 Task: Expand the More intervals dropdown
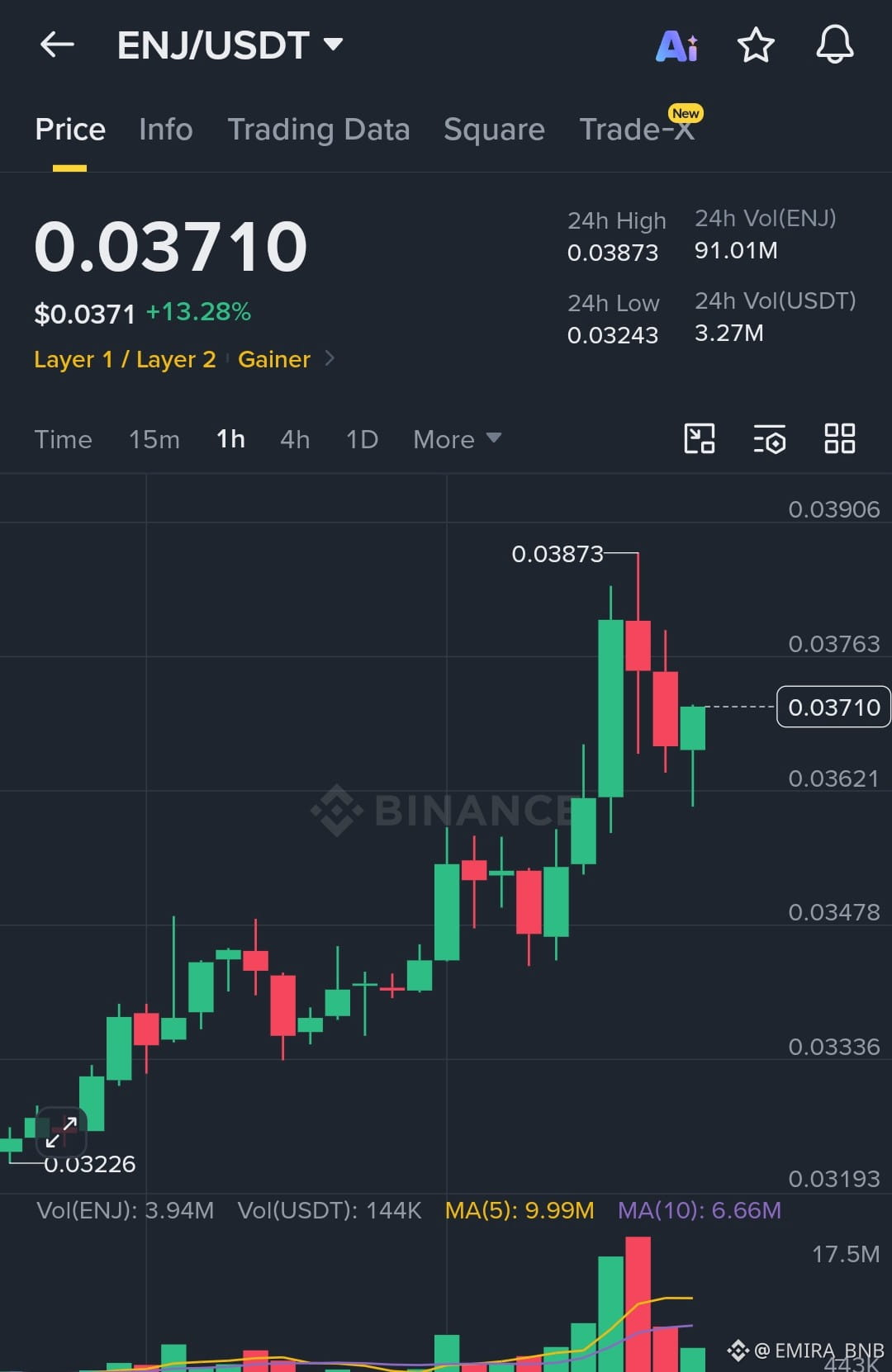(x=457, y=439)
